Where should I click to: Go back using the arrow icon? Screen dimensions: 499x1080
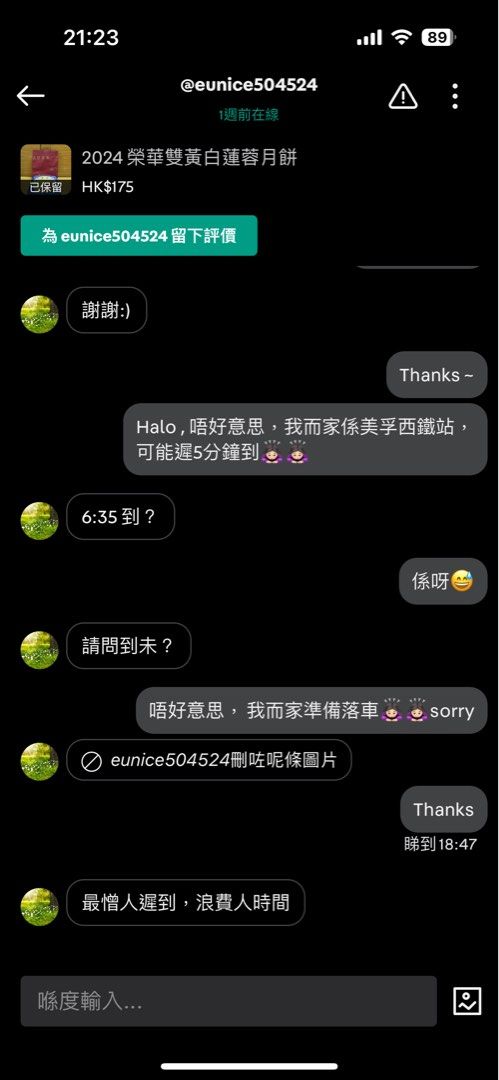coord(30,96)
